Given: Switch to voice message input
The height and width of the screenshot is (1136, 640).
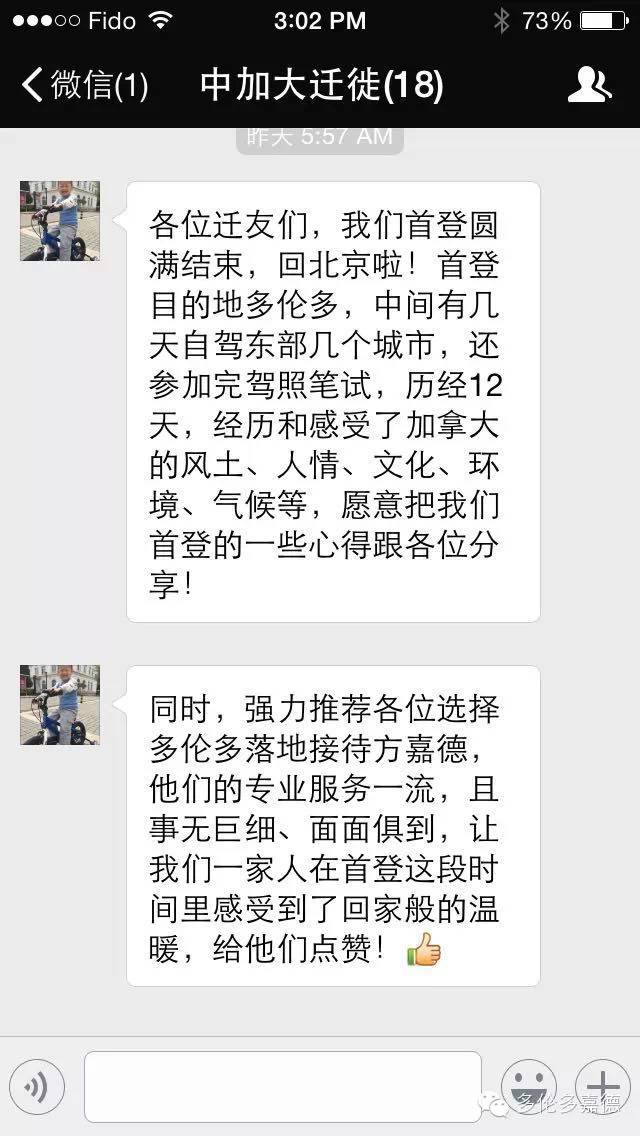Looking at the screenshot, I should coord(37,1086).
